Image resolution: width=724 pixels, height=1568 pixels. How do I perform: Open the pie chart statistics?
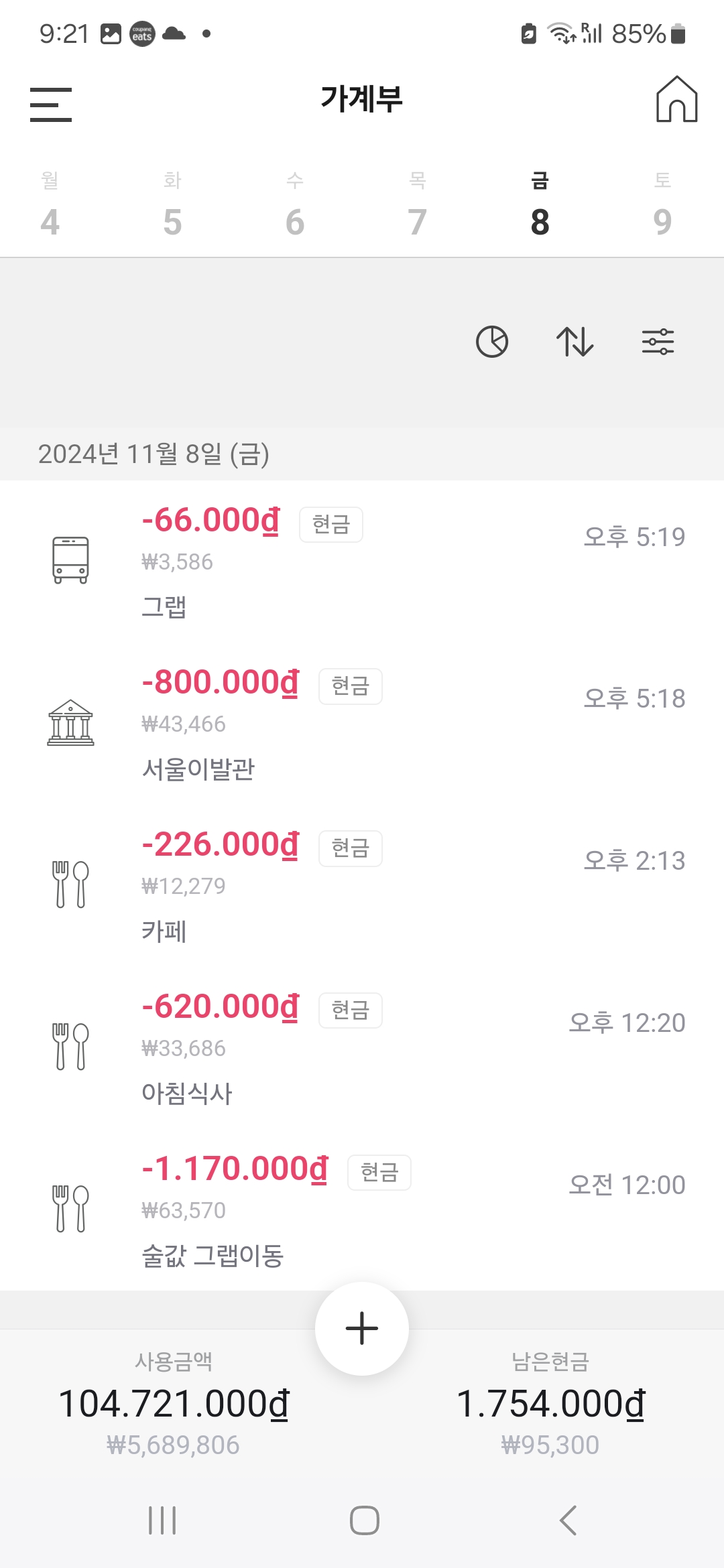pyautogui.click(x=492, y=342)
